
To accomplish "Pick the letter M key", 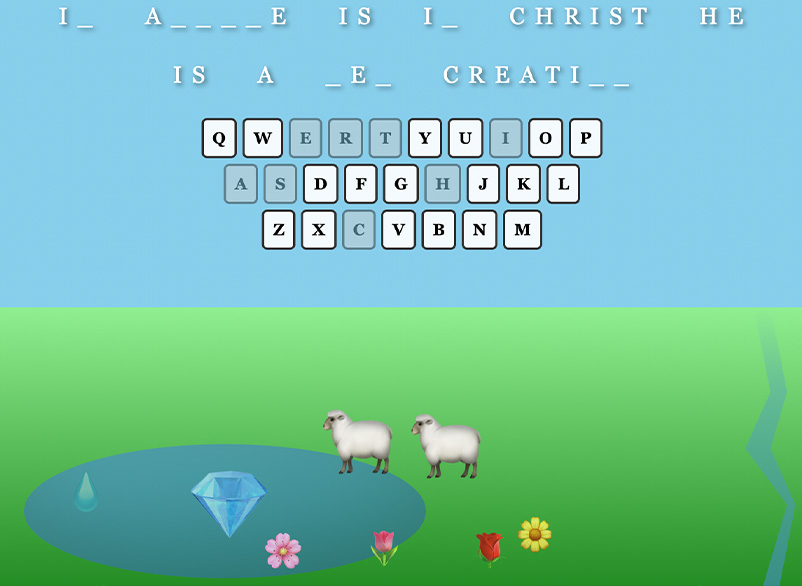I will (x=522, y=230).
